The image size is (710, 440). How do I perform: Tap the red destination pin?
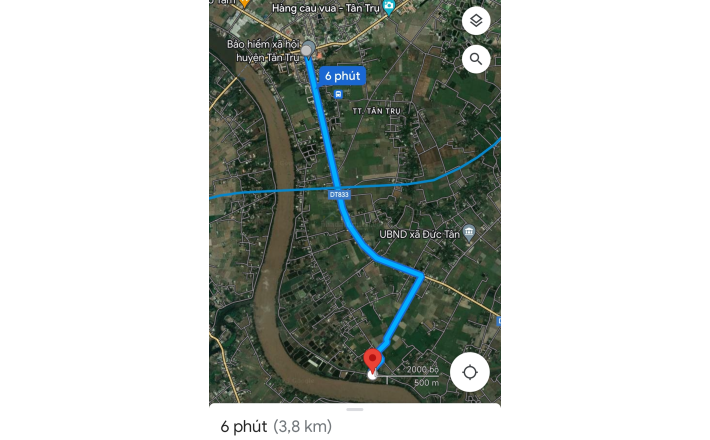[x=373, y=361]
